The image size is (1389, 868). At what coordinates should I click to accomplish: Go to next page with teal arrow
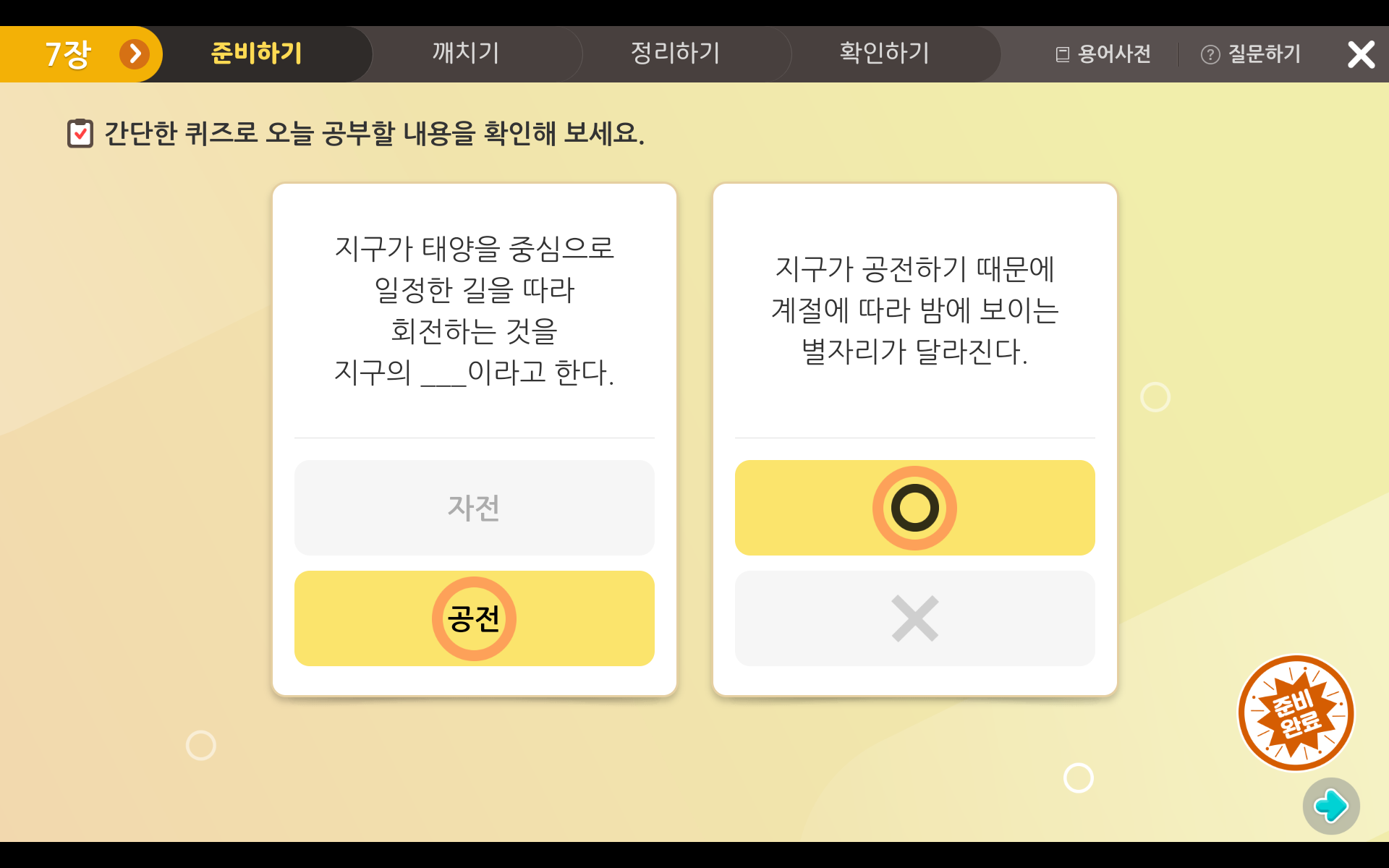pyautogui.click(x=1331, y=806)
